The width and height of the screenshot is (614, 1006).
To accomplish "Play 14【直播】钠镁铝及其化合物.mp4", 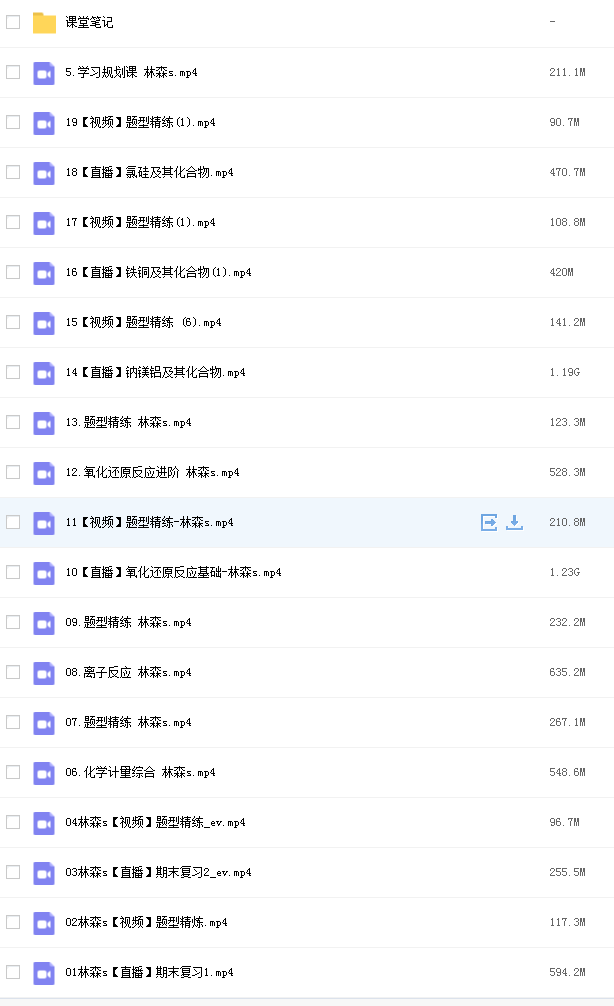I will point(155,373).
